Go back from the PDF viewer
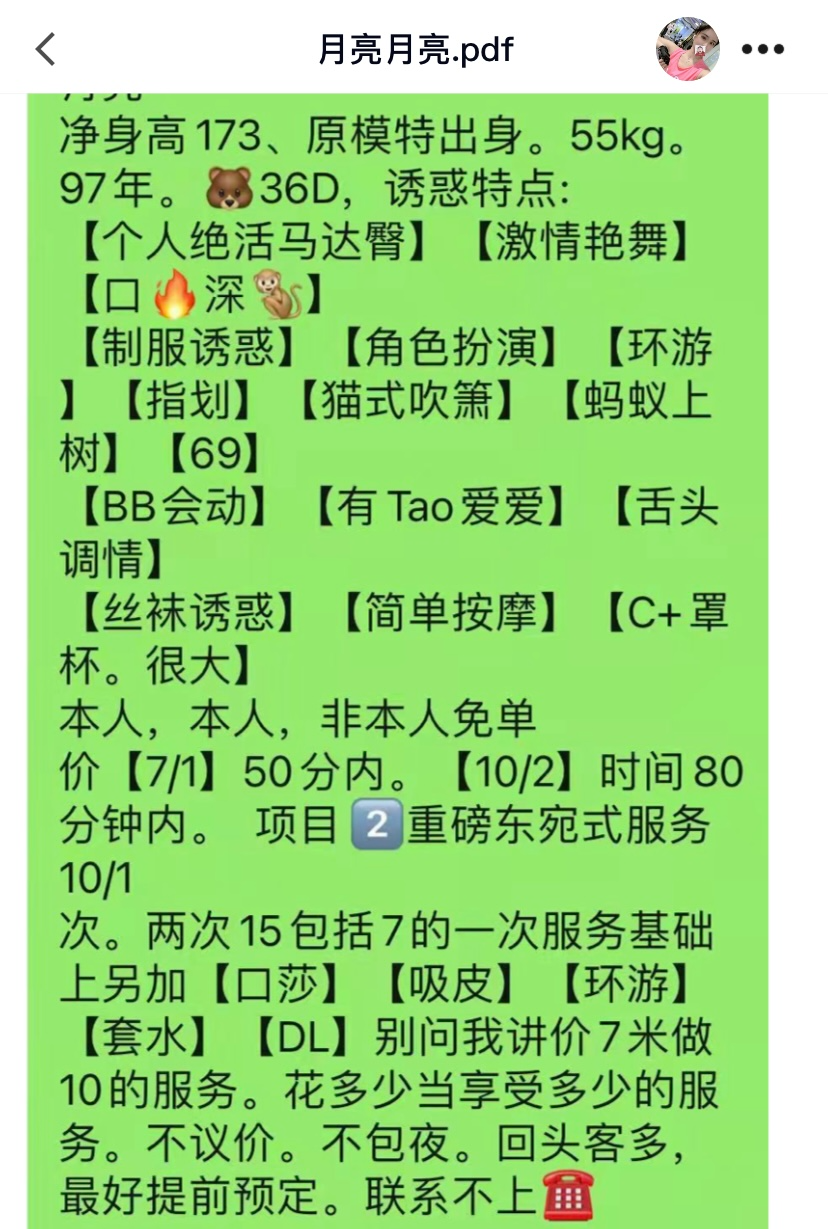 [46, 49]
